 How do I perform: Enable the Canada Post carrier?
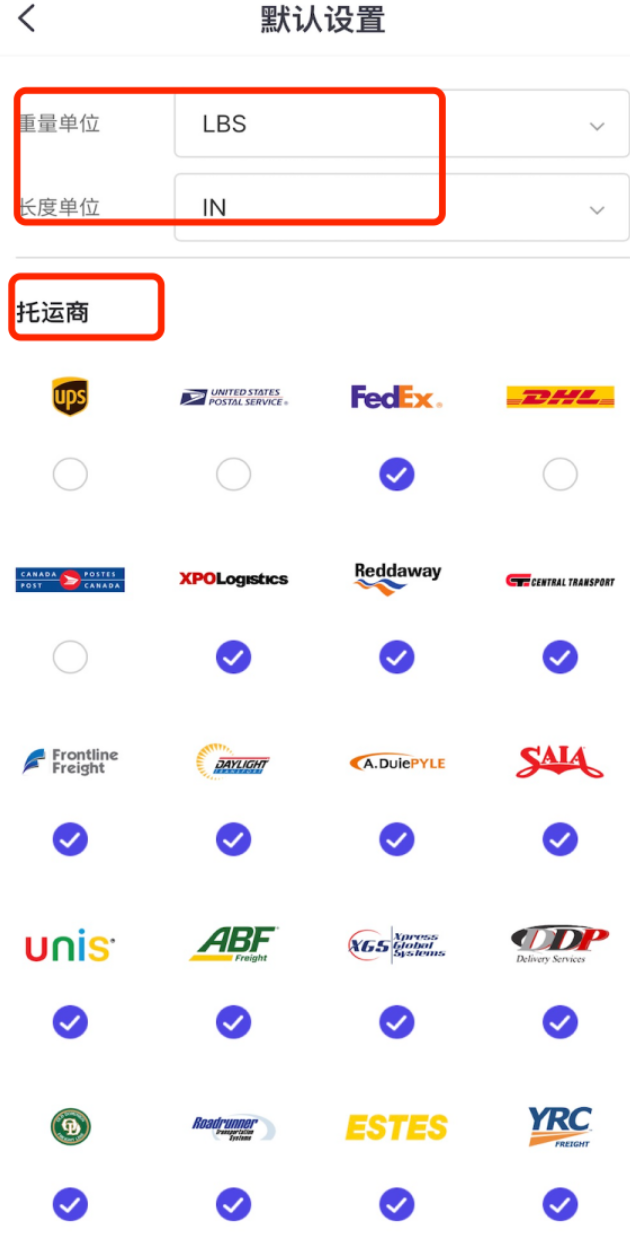click(x=70, y=657)
